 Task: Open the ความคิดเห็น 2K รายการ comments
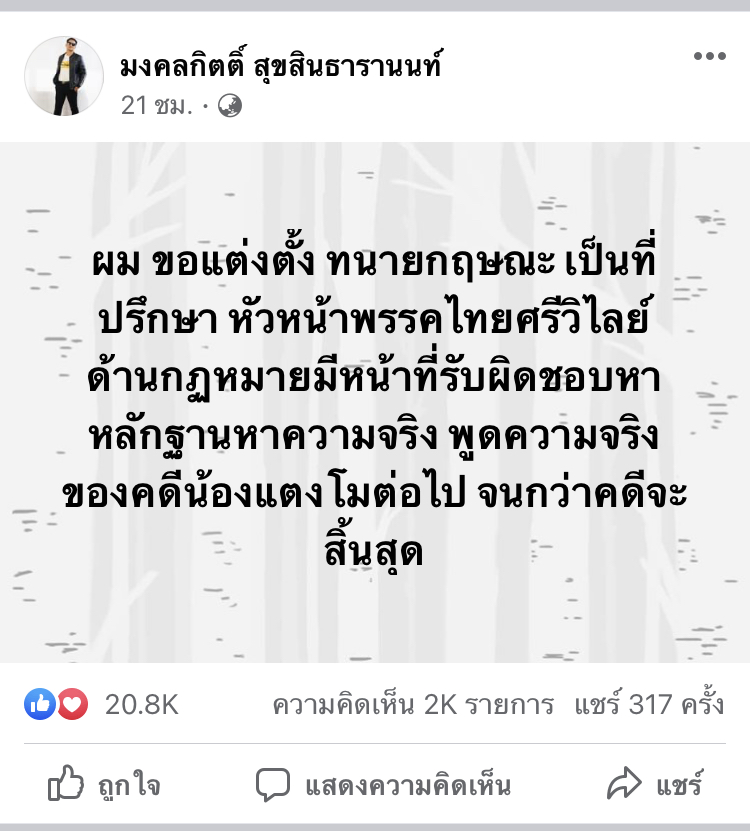[x=412, y=705]
